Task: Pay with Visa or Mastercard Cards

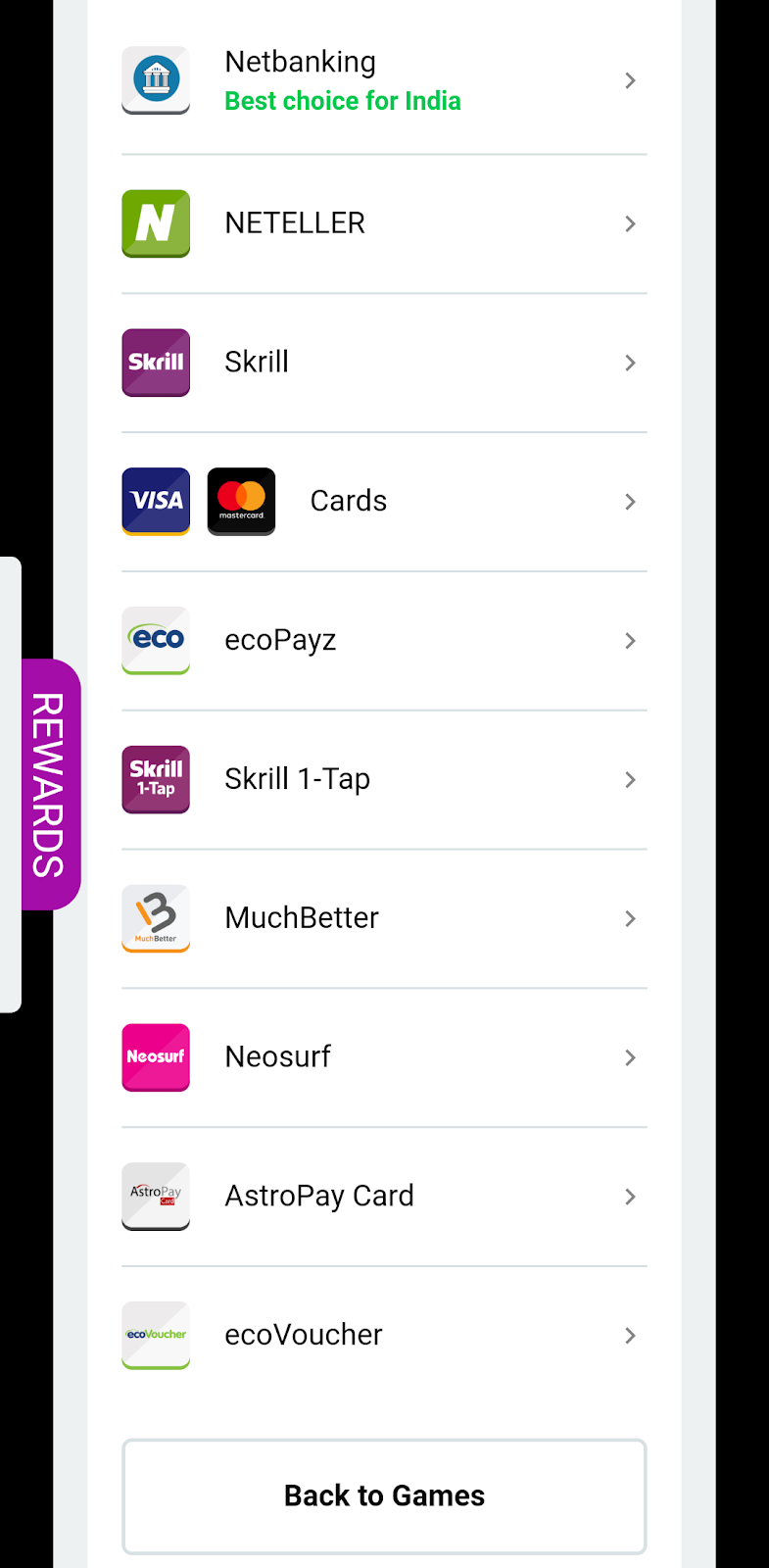Action: tap(384, 502)
